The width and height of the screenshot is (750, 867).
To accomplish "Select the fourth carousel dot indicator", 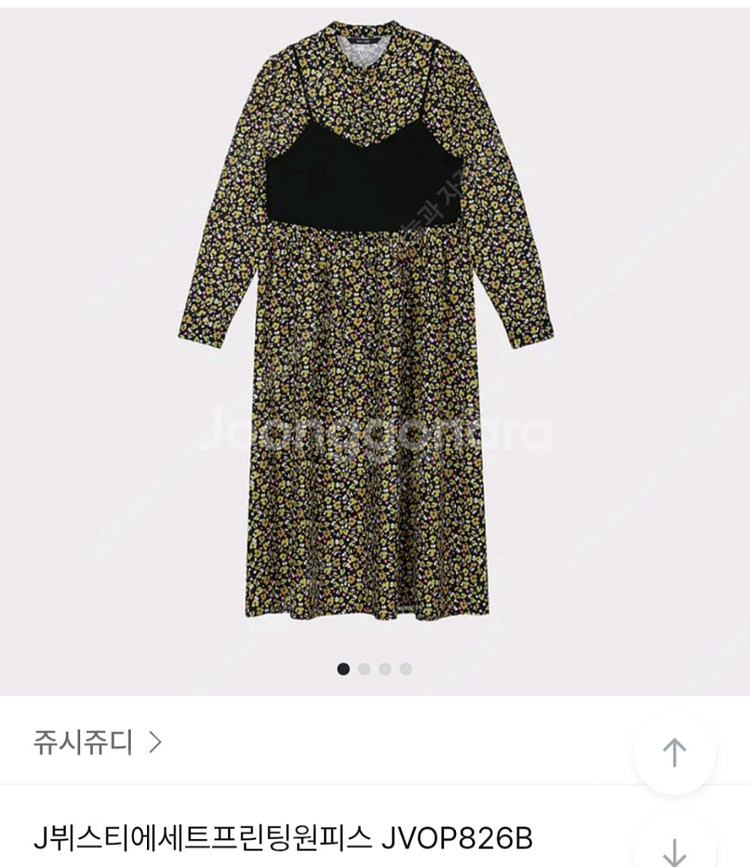I will point(405,668).
